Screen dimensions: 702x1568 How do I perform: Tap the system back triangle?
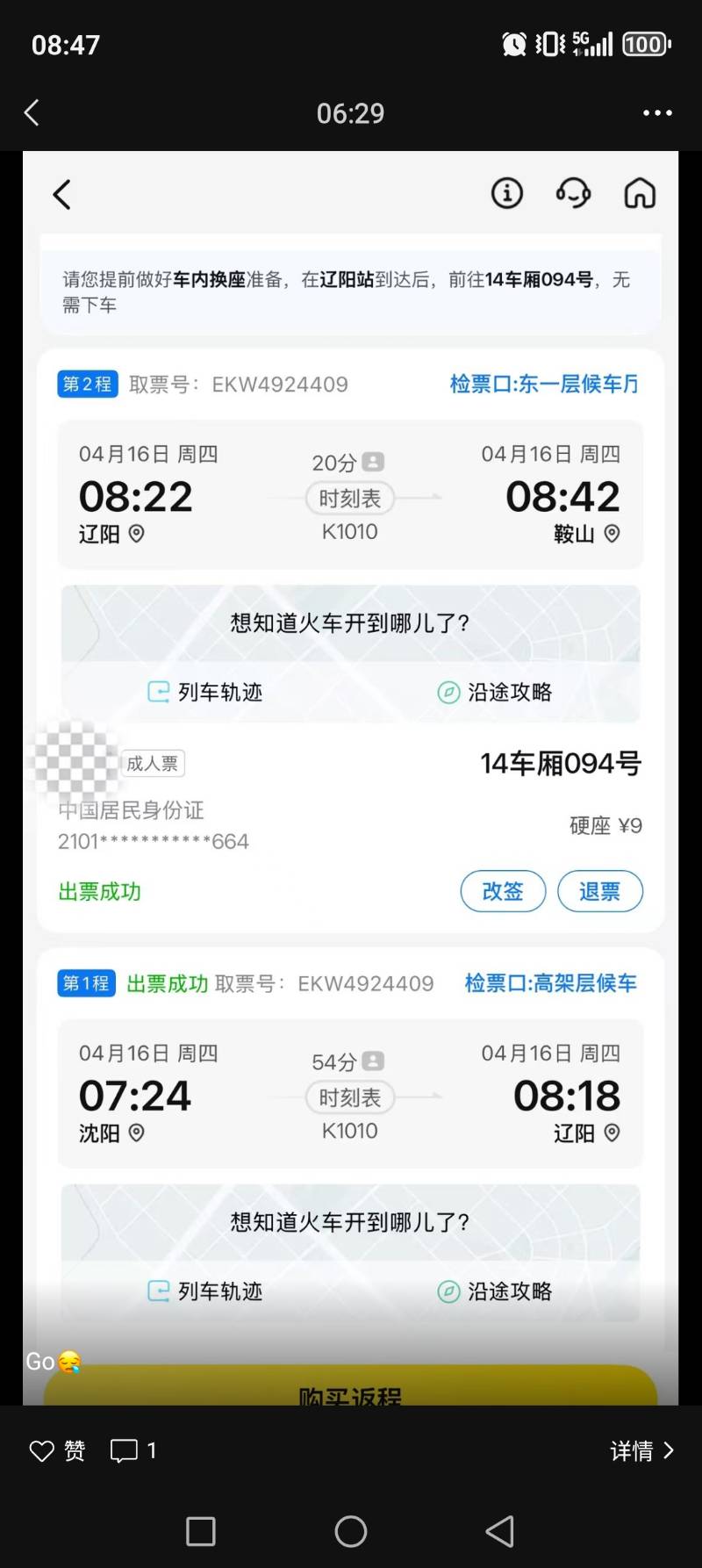tap(499, 1531)
